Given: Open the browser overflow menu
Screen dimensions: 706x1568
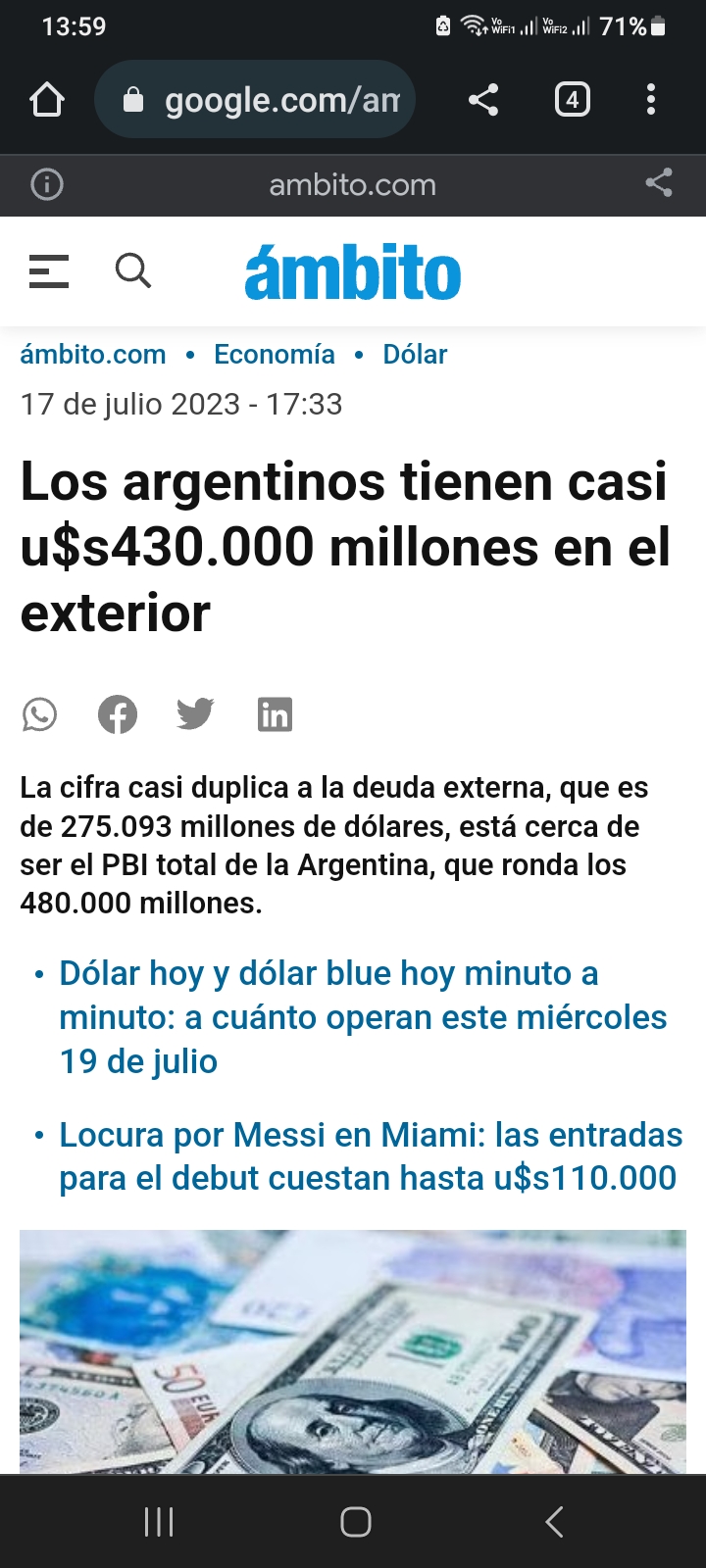Looking at the screenshot, I should (651, 100).
